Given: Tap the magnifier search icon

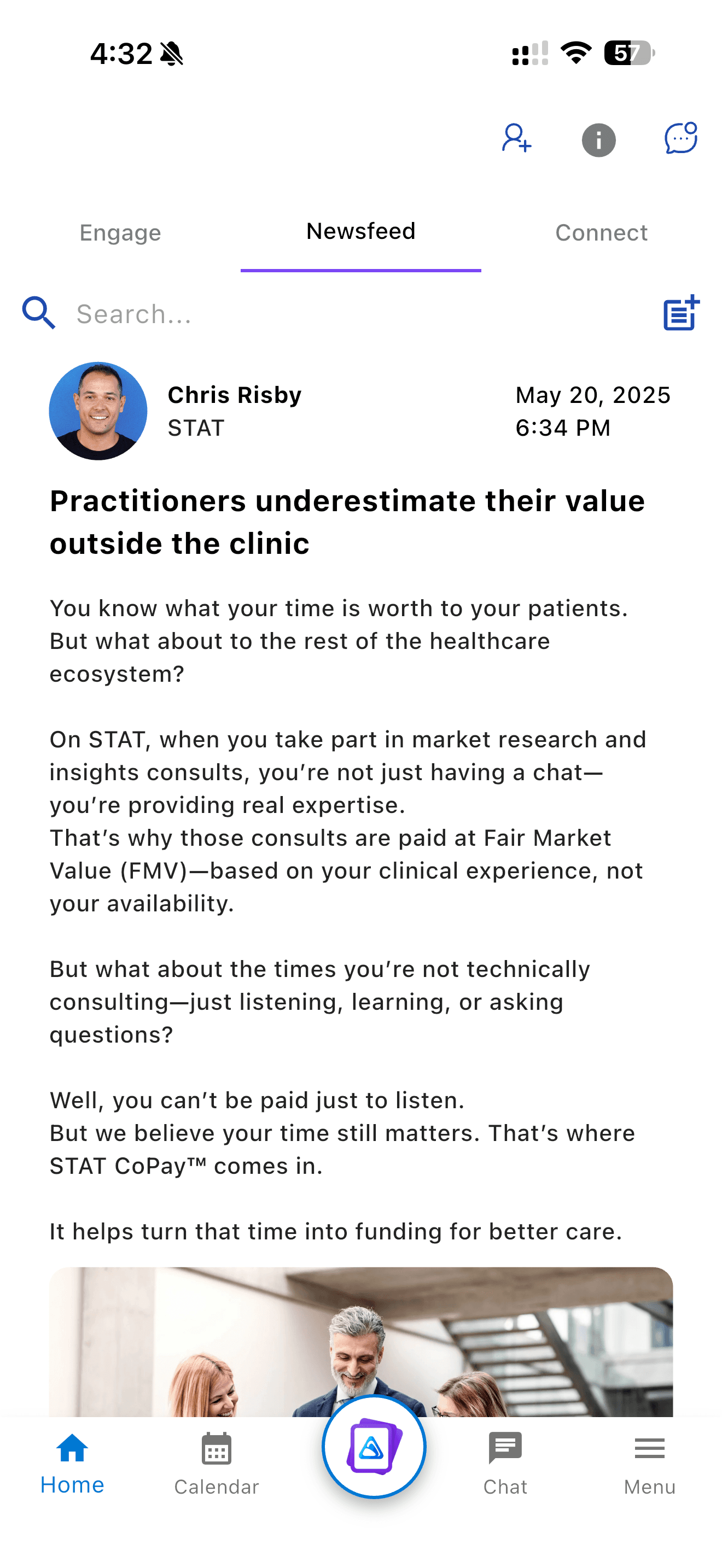Looking at the screenshot, I should [x=39, y=313].
